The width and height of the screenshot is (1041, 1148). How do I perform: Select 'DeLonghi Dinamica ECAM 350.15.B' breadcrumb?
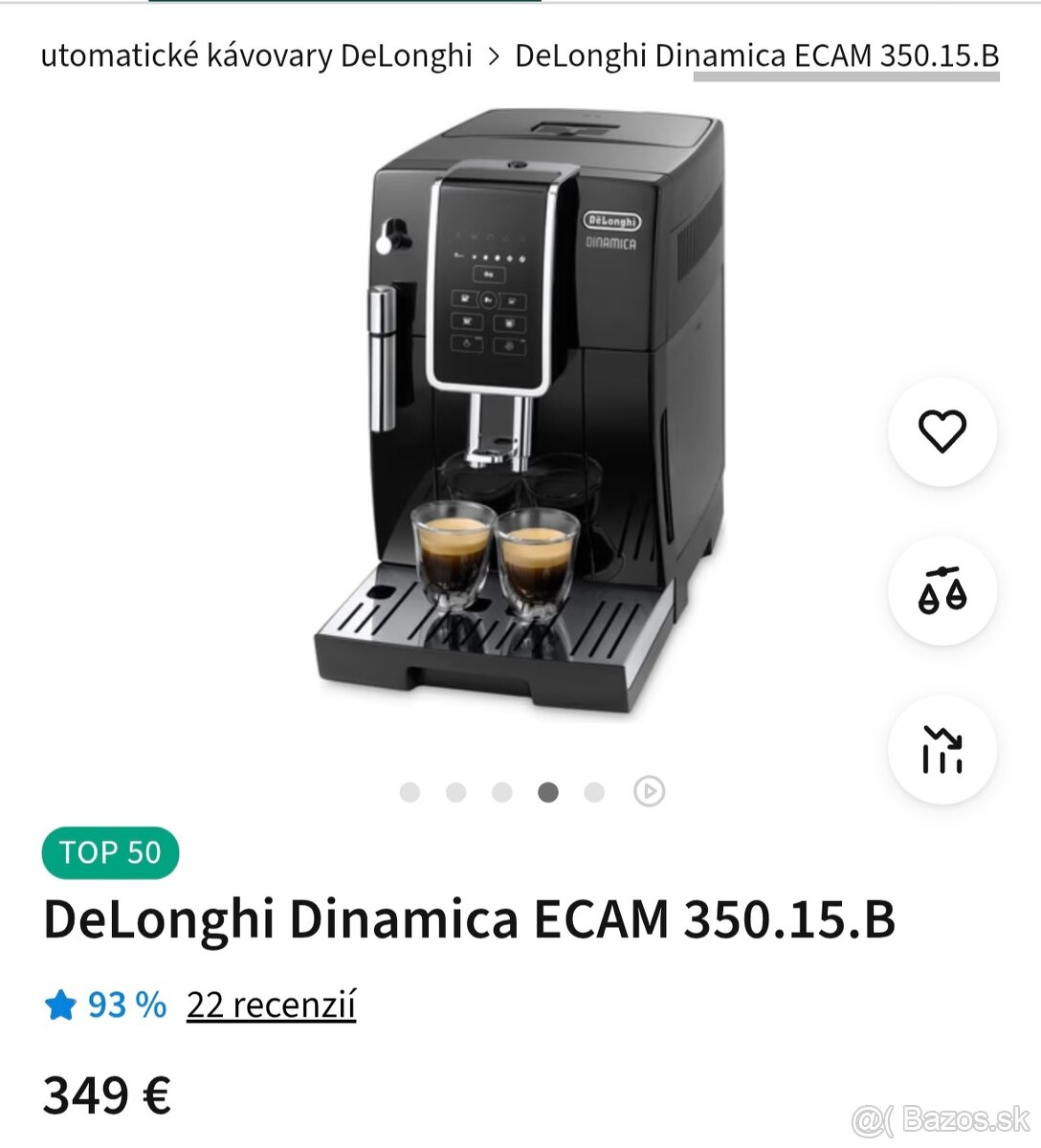(755, 57)
